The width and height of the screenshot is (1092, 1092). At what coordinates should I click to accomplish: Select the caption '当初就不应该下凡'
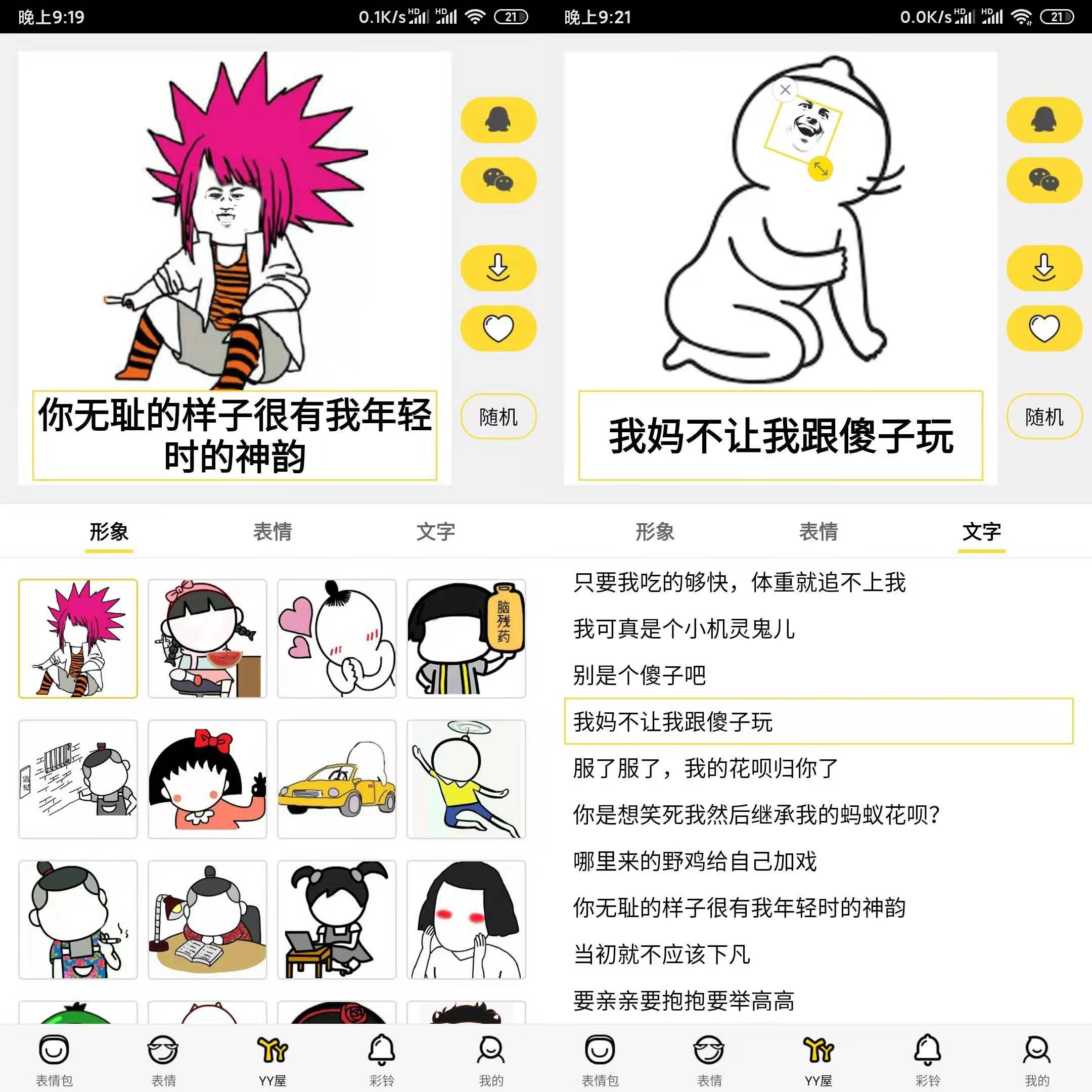[x=661, y=954]
